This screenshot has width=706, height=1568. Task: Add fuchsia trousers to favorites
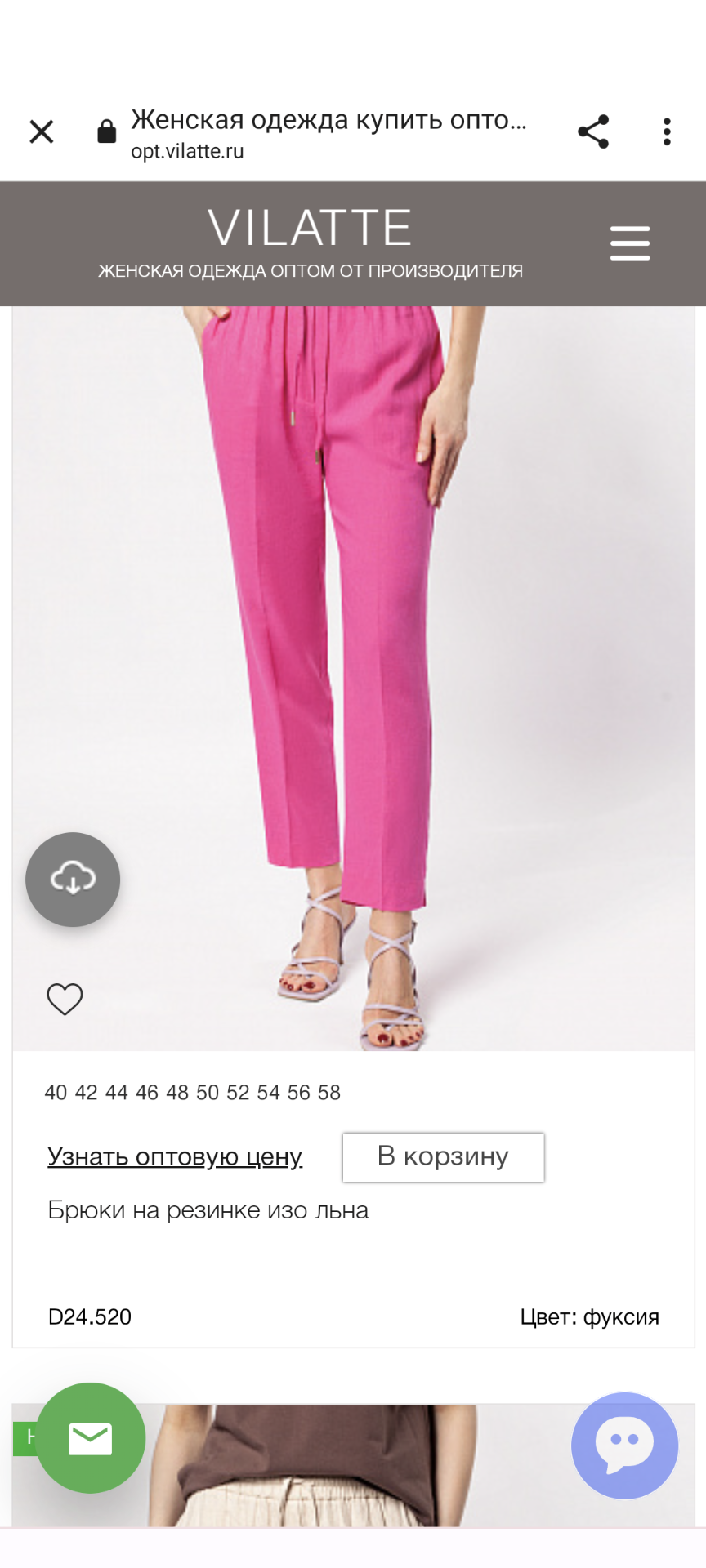click(65, 998)
